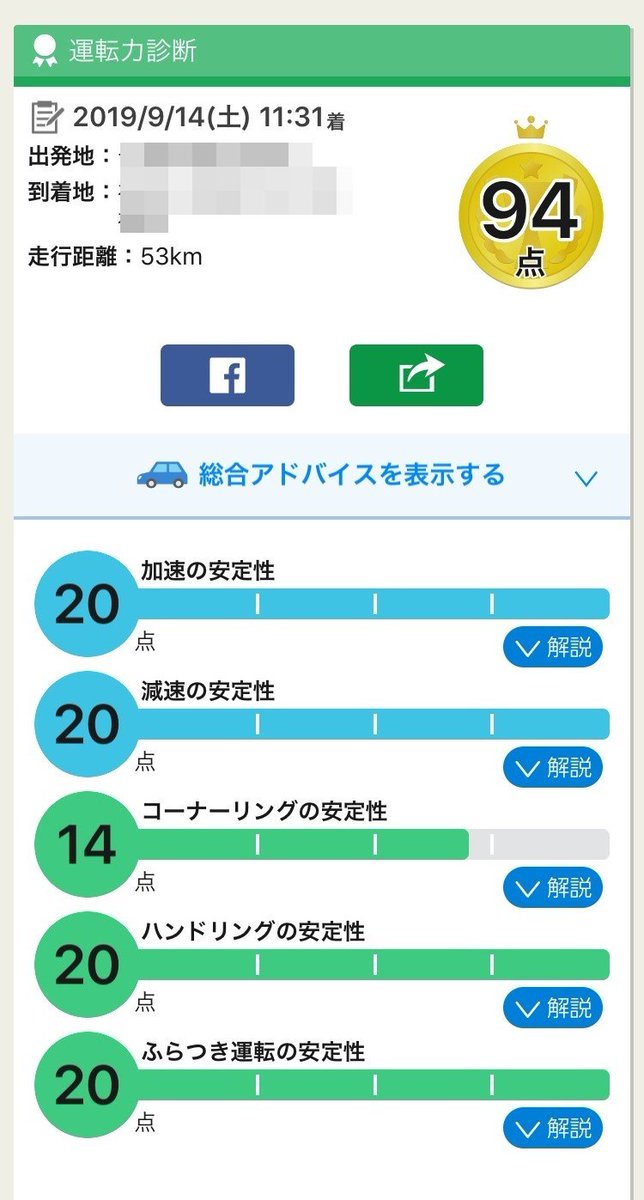Image resolution: width=644 pixels, height=1200 pixels.
Task: Share the result on Facebook
Action: [227, 375]
